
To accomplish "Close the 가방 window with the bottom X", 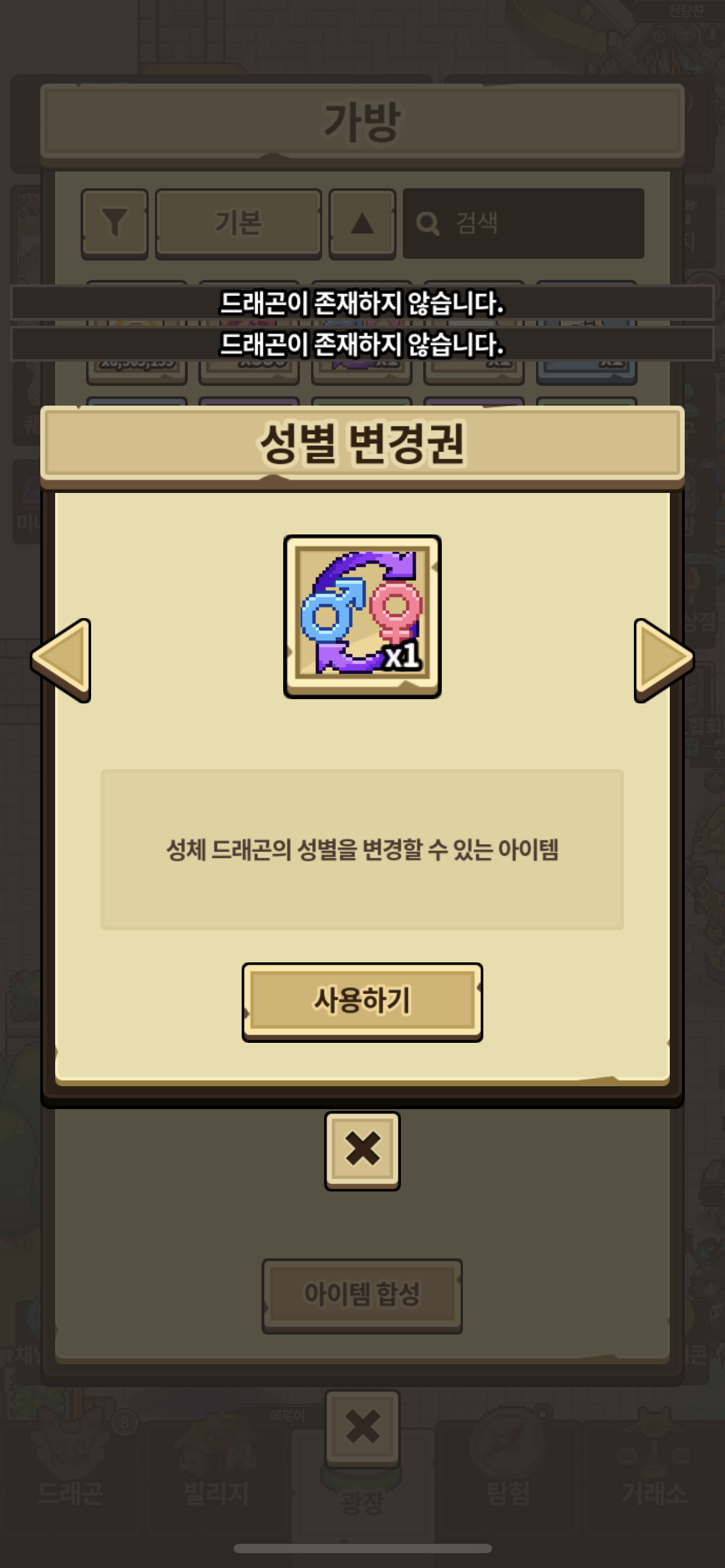I will [x=362, y=1427].
